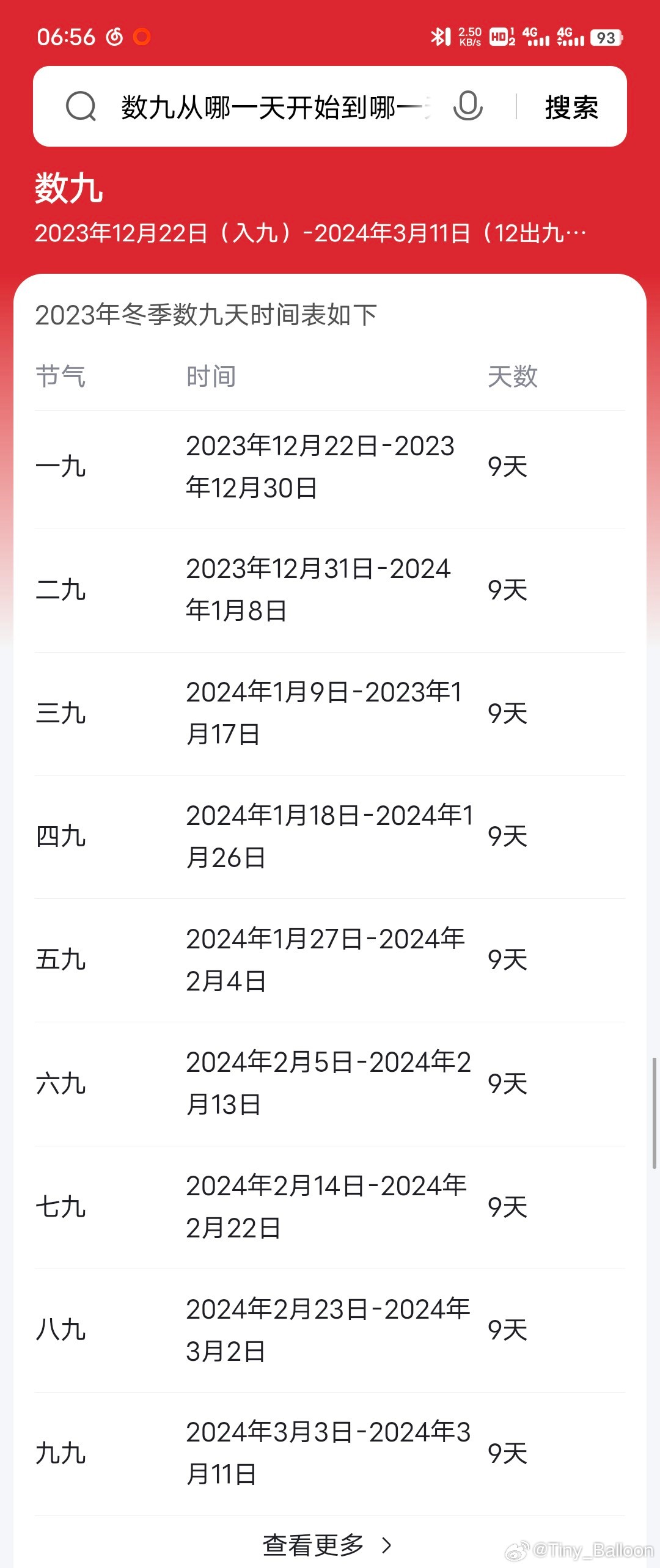Tap the battery indicator showing 93
This screenshot has width=660, height=1568.
pyautogui.click(x=605, y=37)
